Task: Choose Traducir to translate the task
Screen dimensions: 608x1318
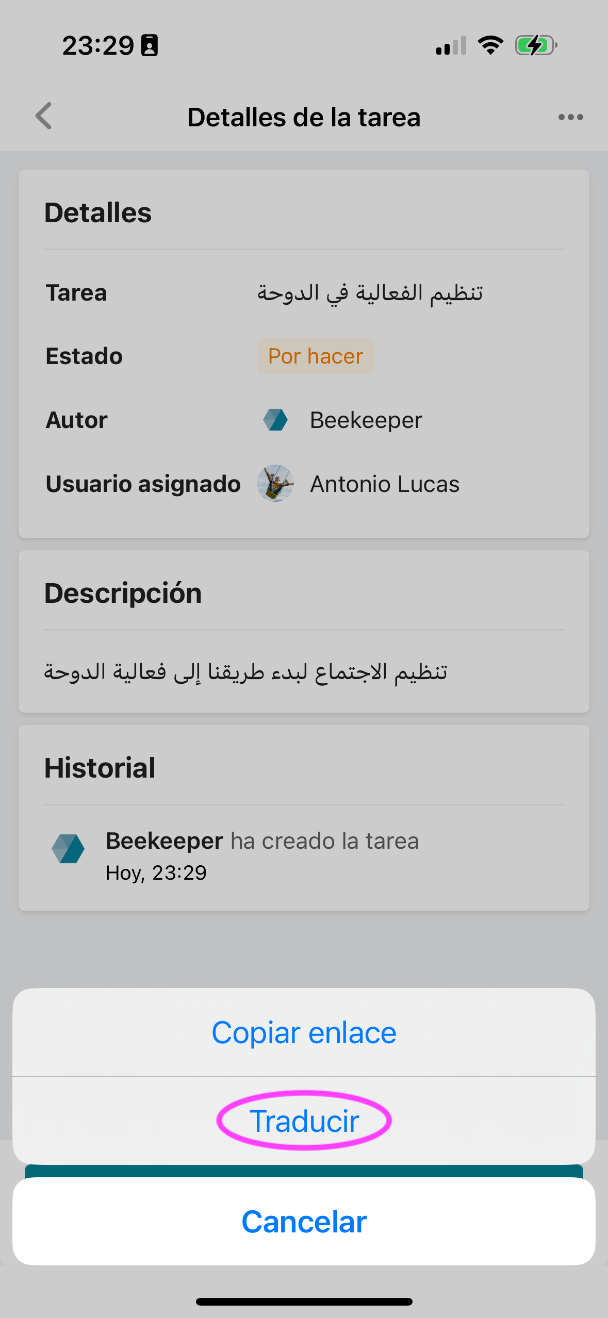Action: (304, 1121)
